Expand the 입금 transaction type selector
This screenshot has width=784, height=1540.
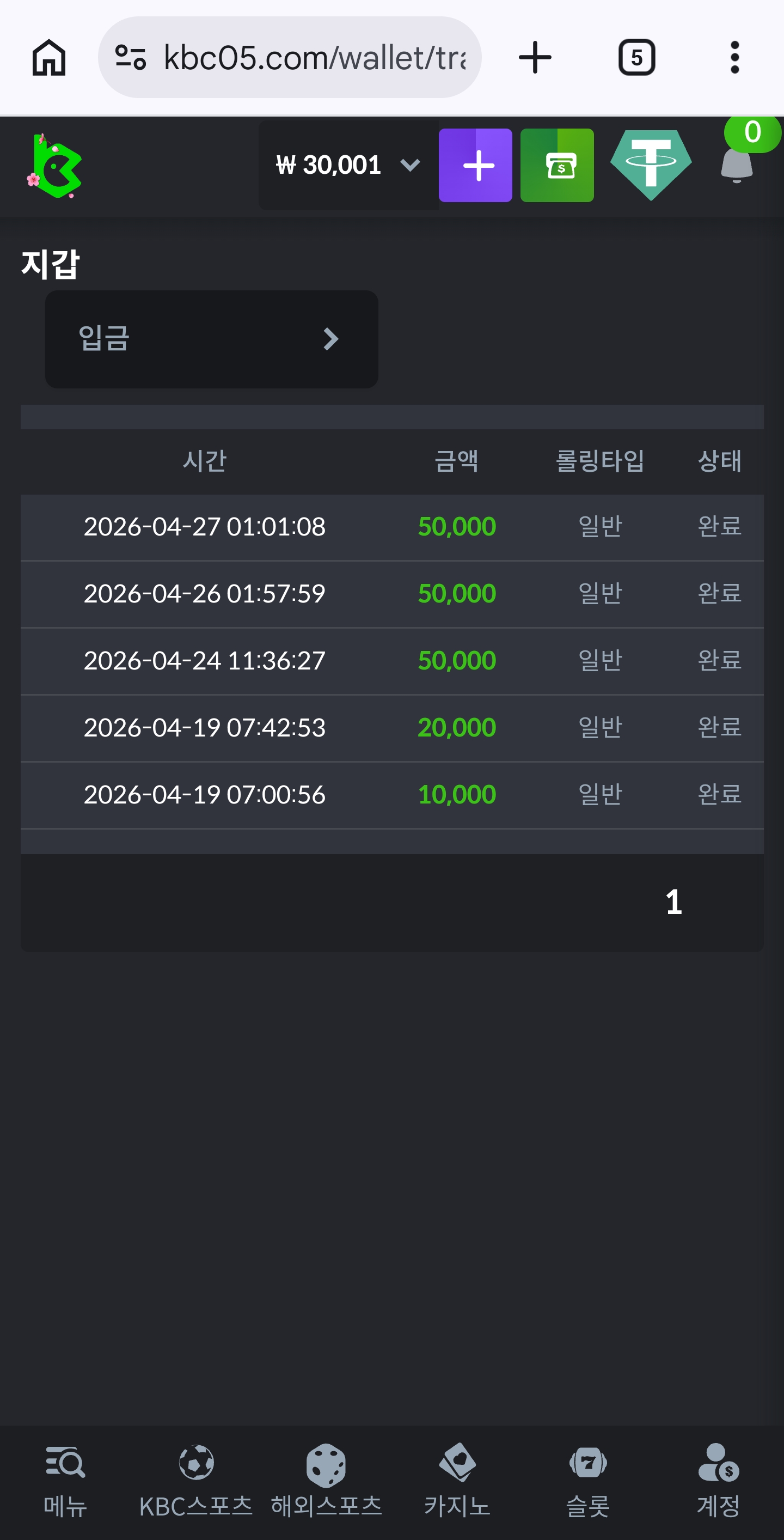[x=212, y=339]
